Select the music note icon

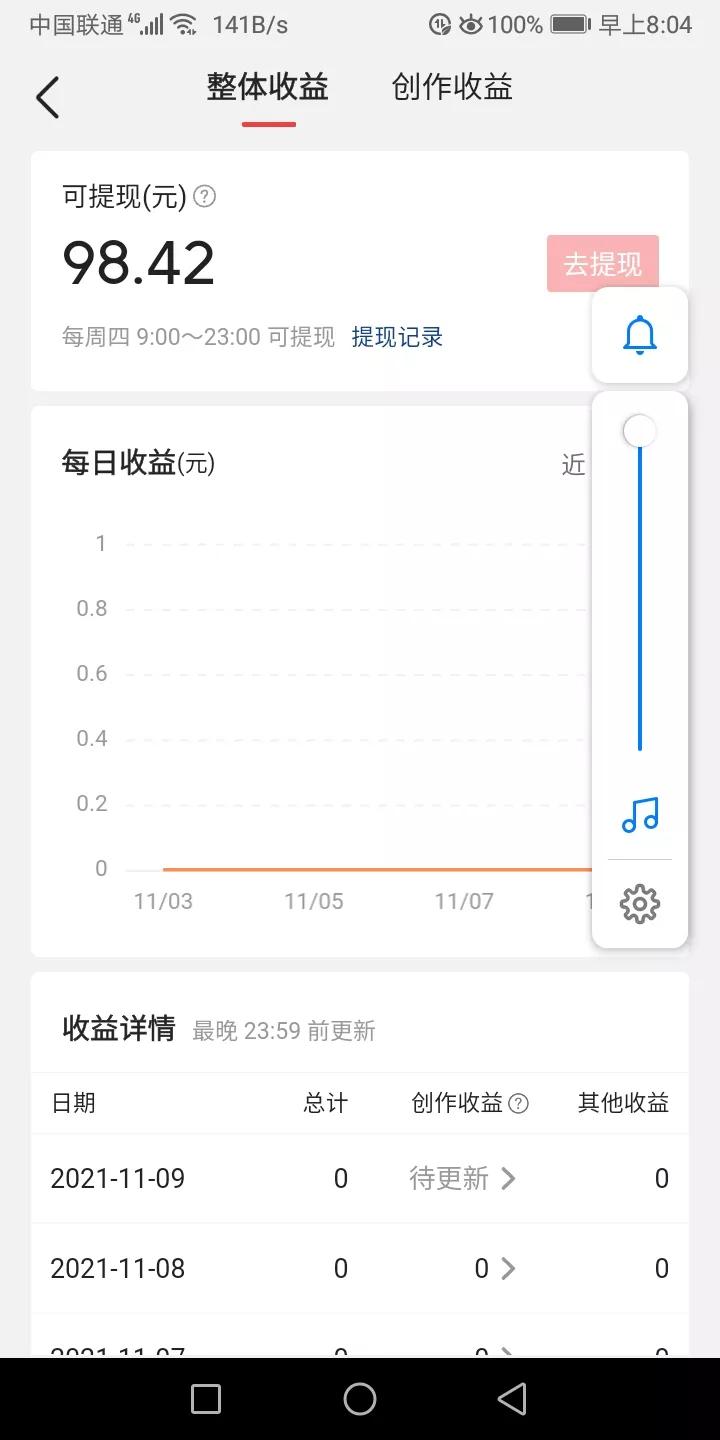(639, 814)
